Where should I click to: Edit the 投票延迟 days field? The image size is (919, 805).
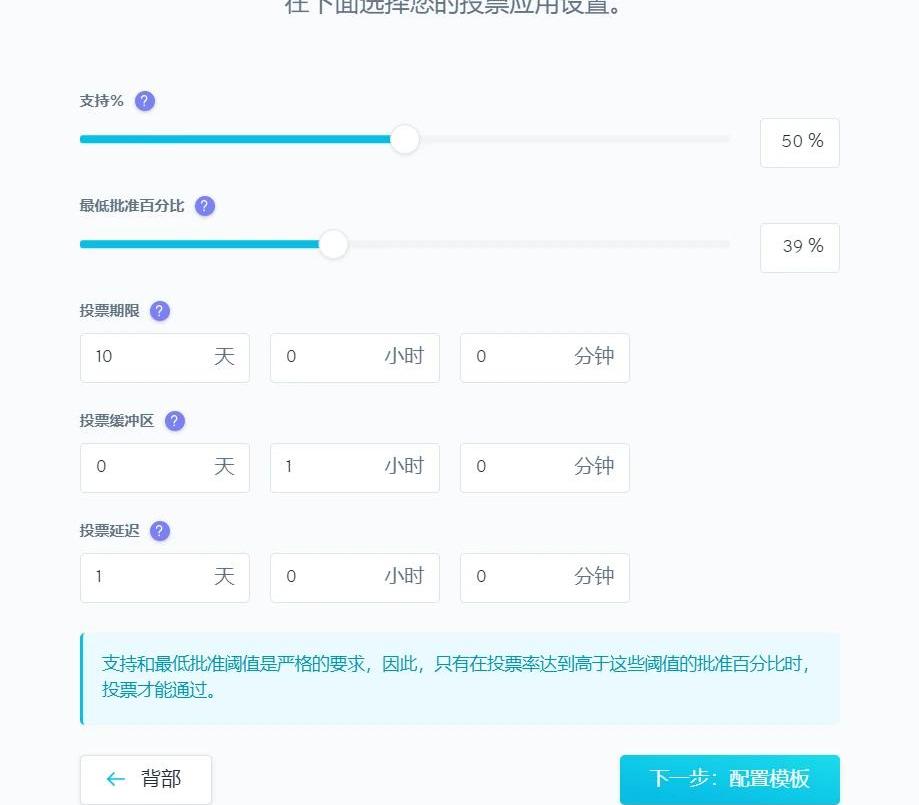pos(150,577)
